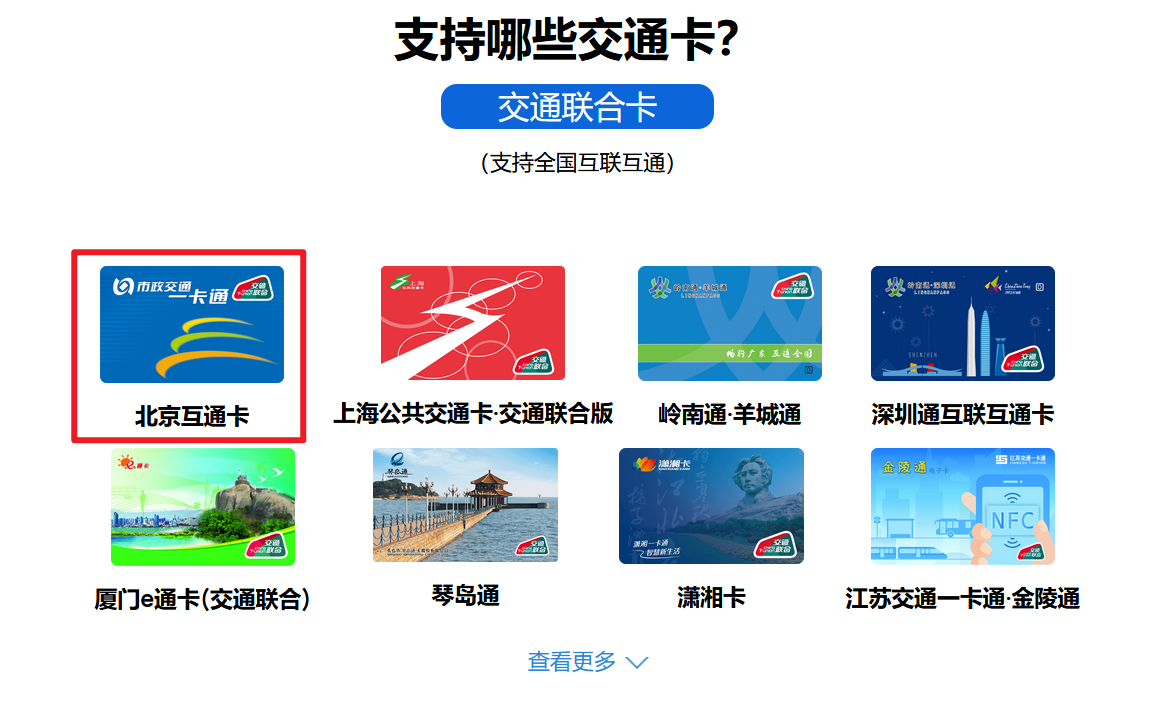
Task: Choose the 岭南通·羊城通 card
Action: click(730, 323)
